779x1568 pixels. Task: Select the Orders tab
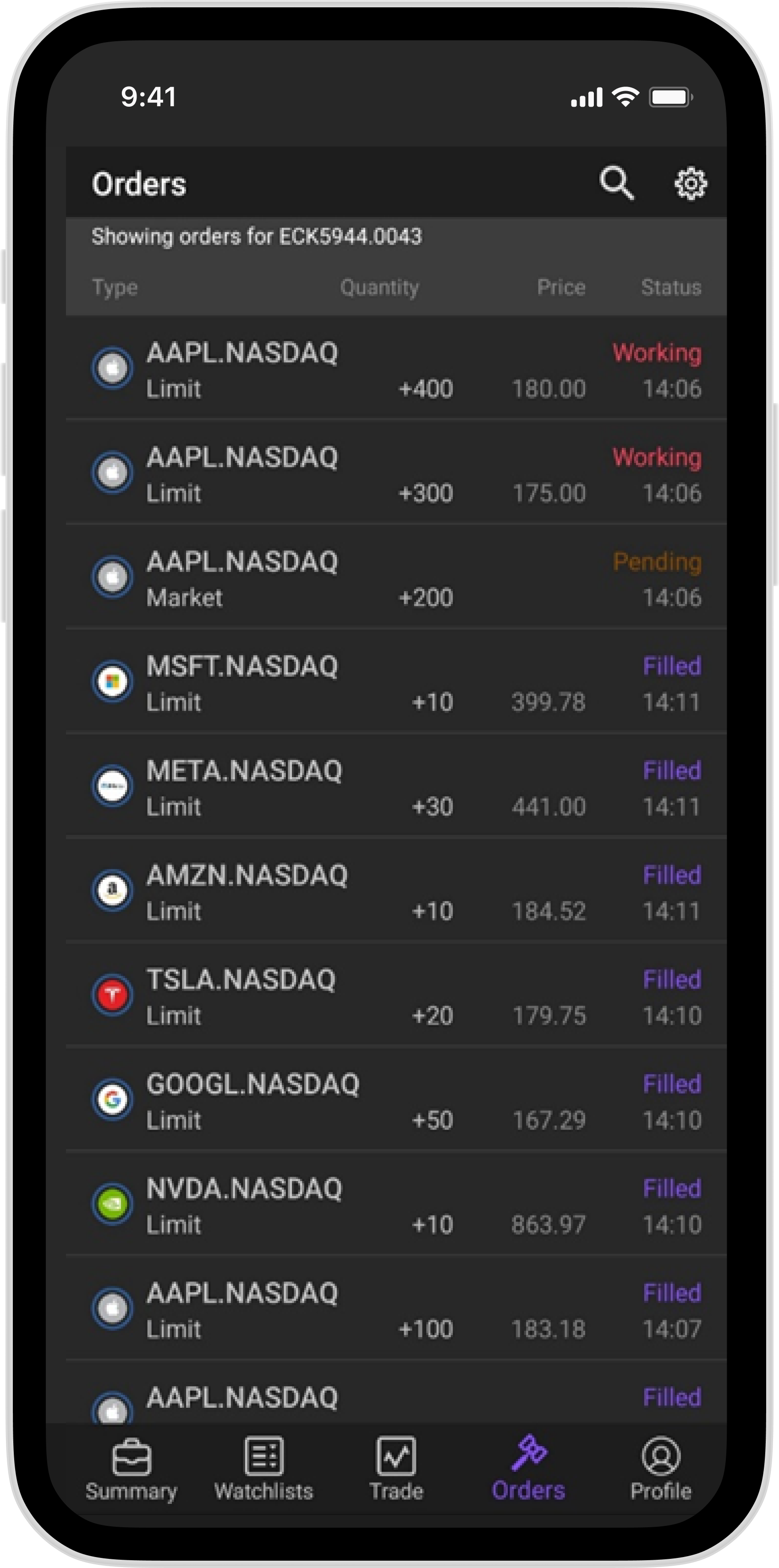(x=528, y=1469)
